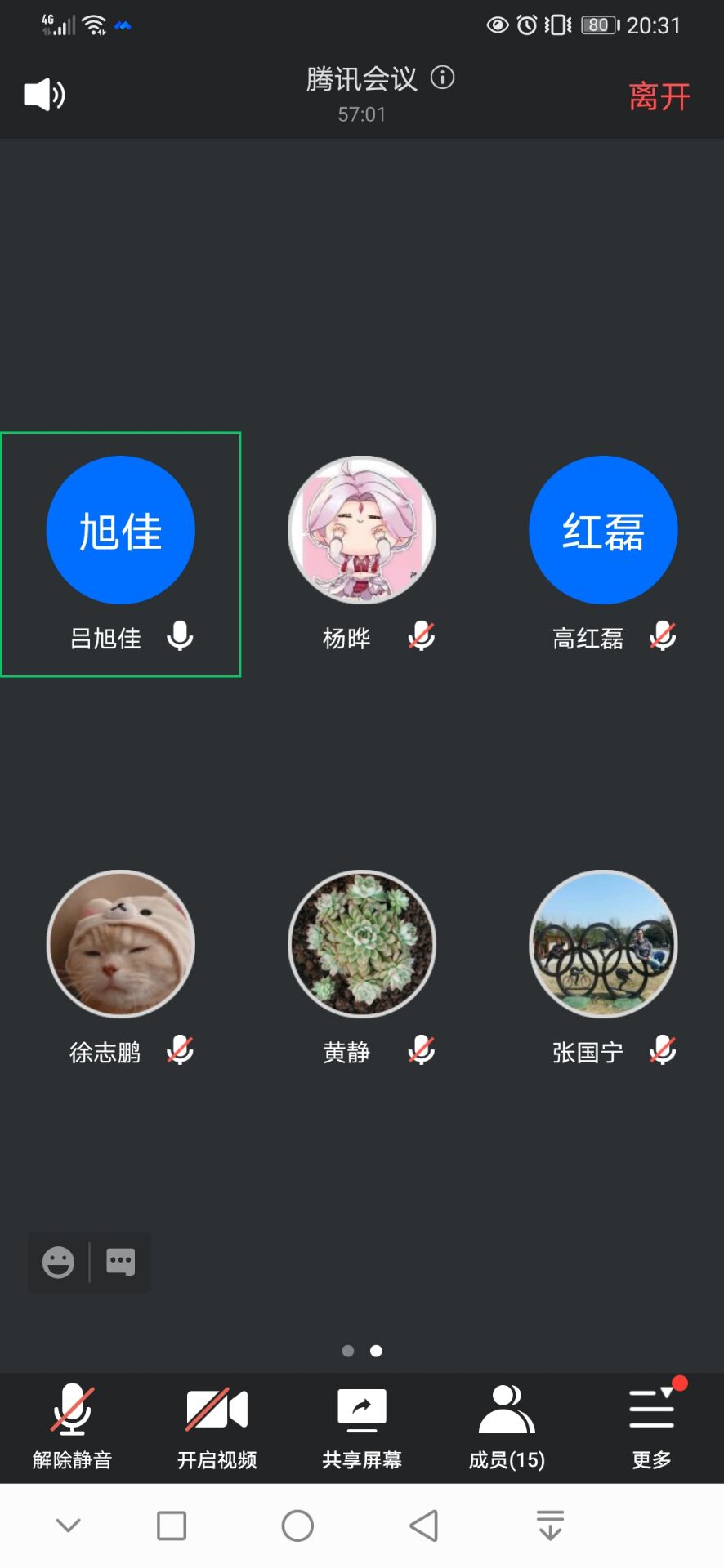
Task: Unmute microphone via 解除静音
Action: tap(72, 1426)
